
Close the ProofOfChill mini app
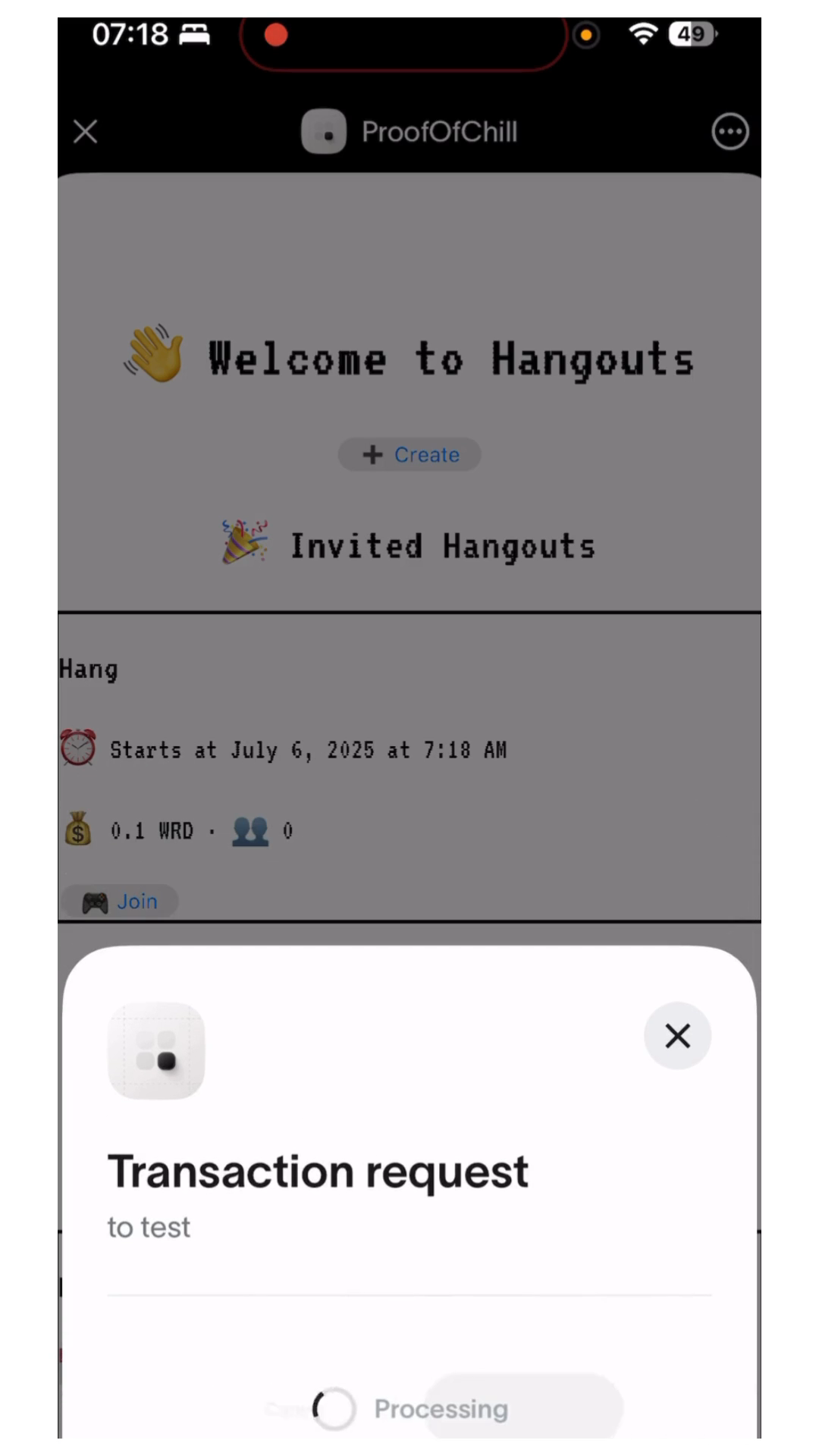pyautogui.click(x=86, y=131)
